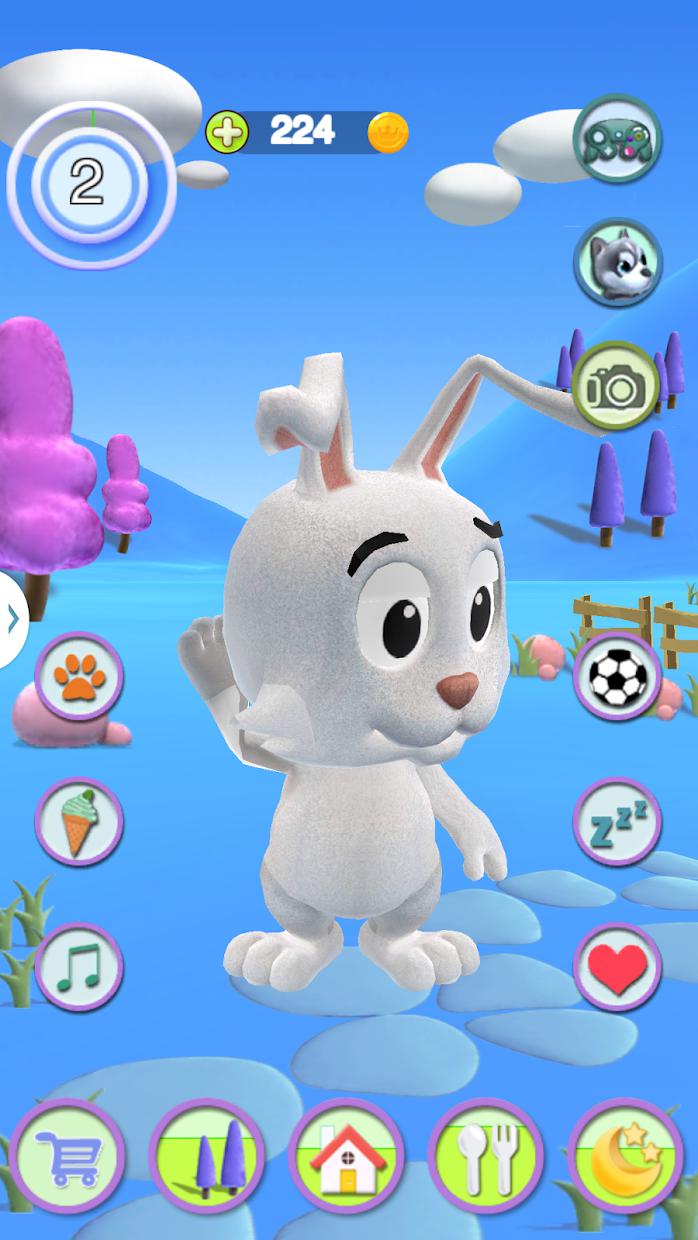Open the level 2 progress badge
698x1240 pixels.
pyautogui.click(x=90, y=183)
